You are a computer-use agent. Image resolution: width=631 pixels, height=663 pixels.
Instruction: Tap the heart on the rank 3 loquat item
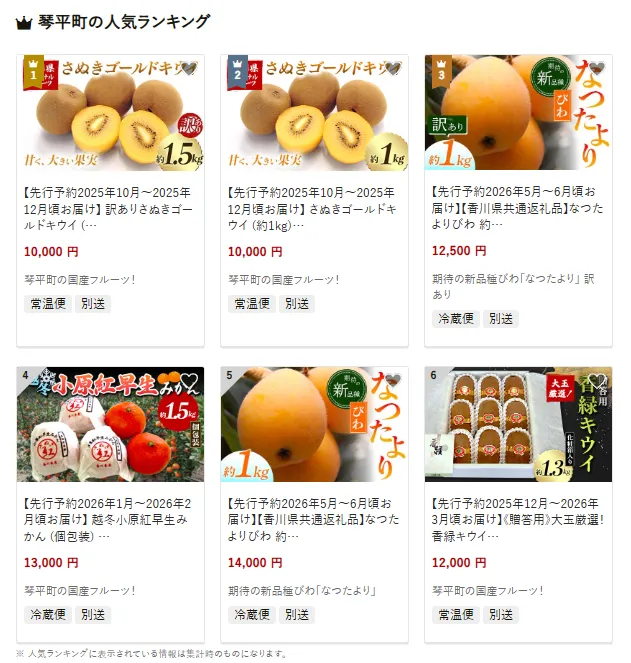(598, 69)
